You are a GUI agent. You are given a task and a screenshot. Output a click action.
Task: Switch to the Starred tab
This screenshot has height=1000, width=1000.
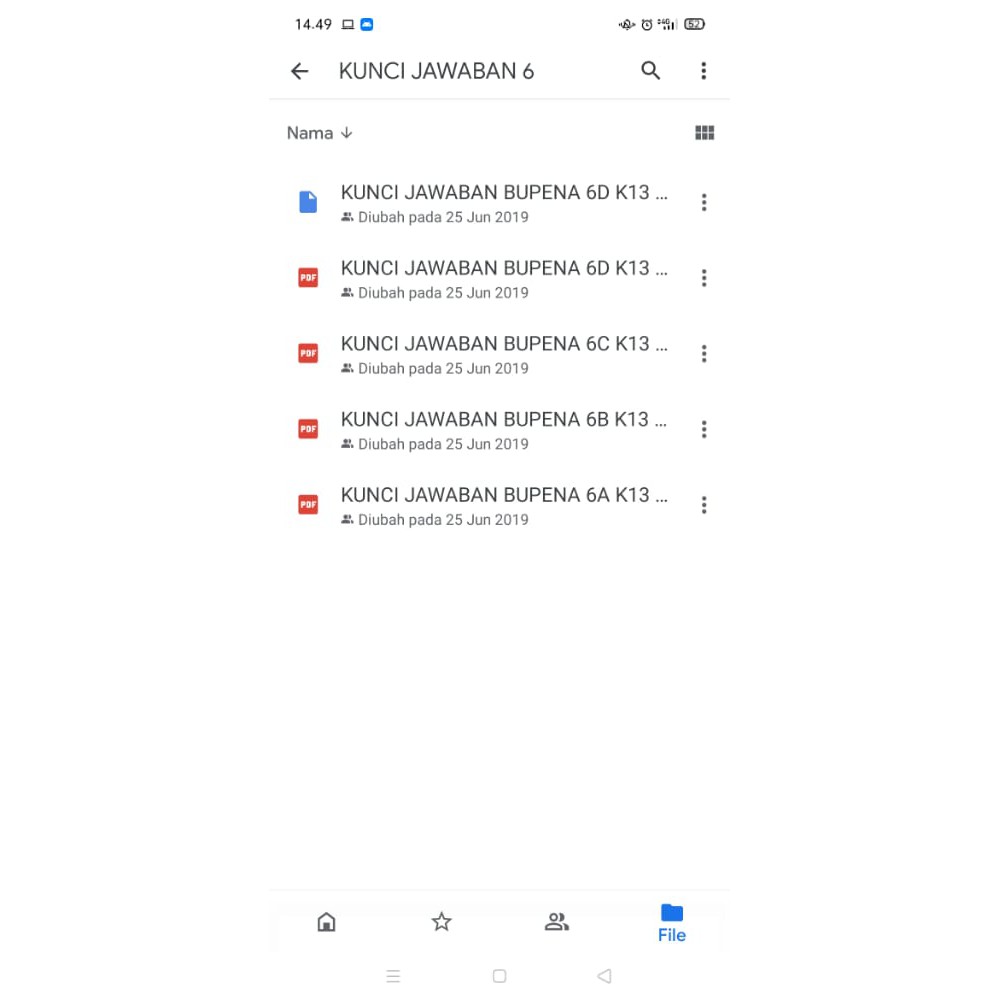click(x=441, y=922)
